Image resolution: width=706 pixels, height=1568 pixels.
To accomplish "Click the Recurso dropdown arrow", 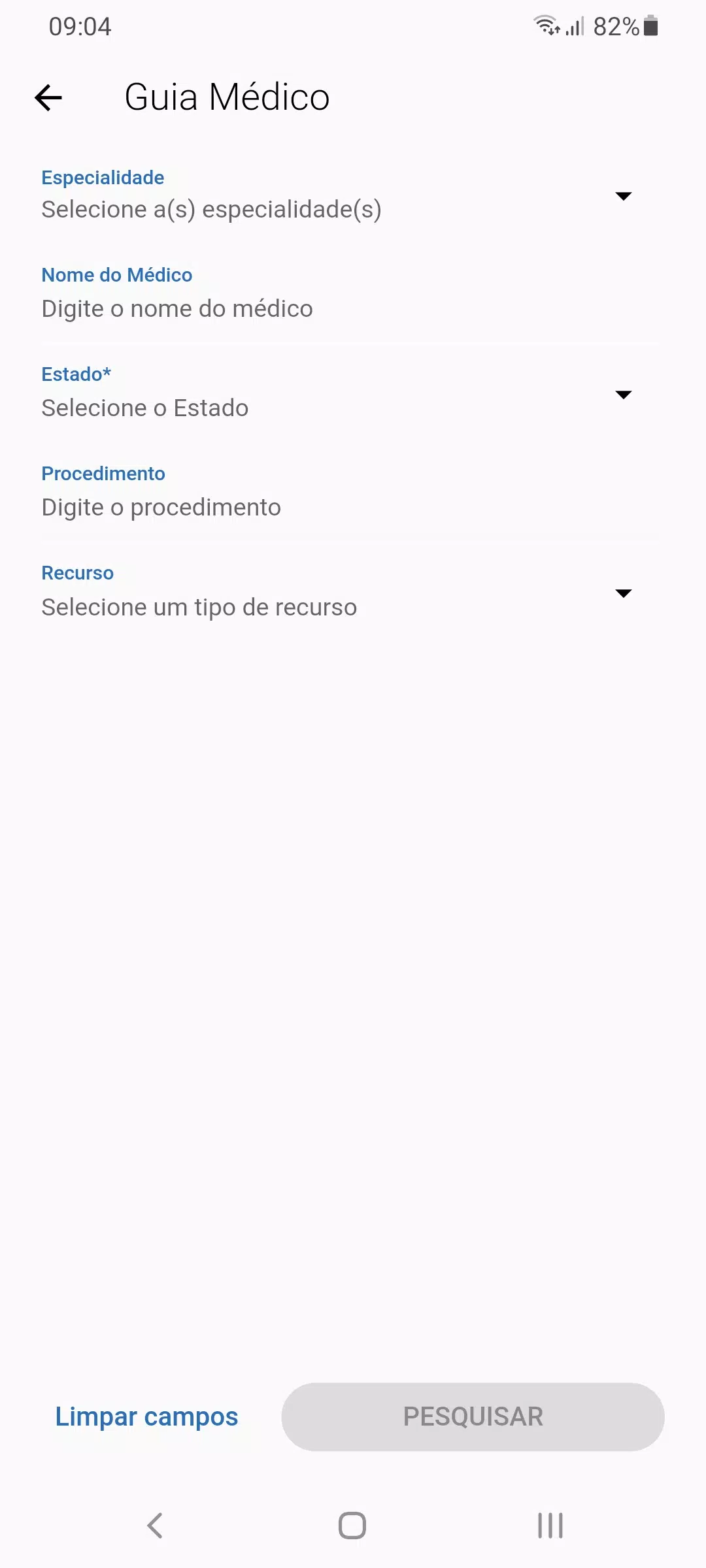I will (624, 593).
